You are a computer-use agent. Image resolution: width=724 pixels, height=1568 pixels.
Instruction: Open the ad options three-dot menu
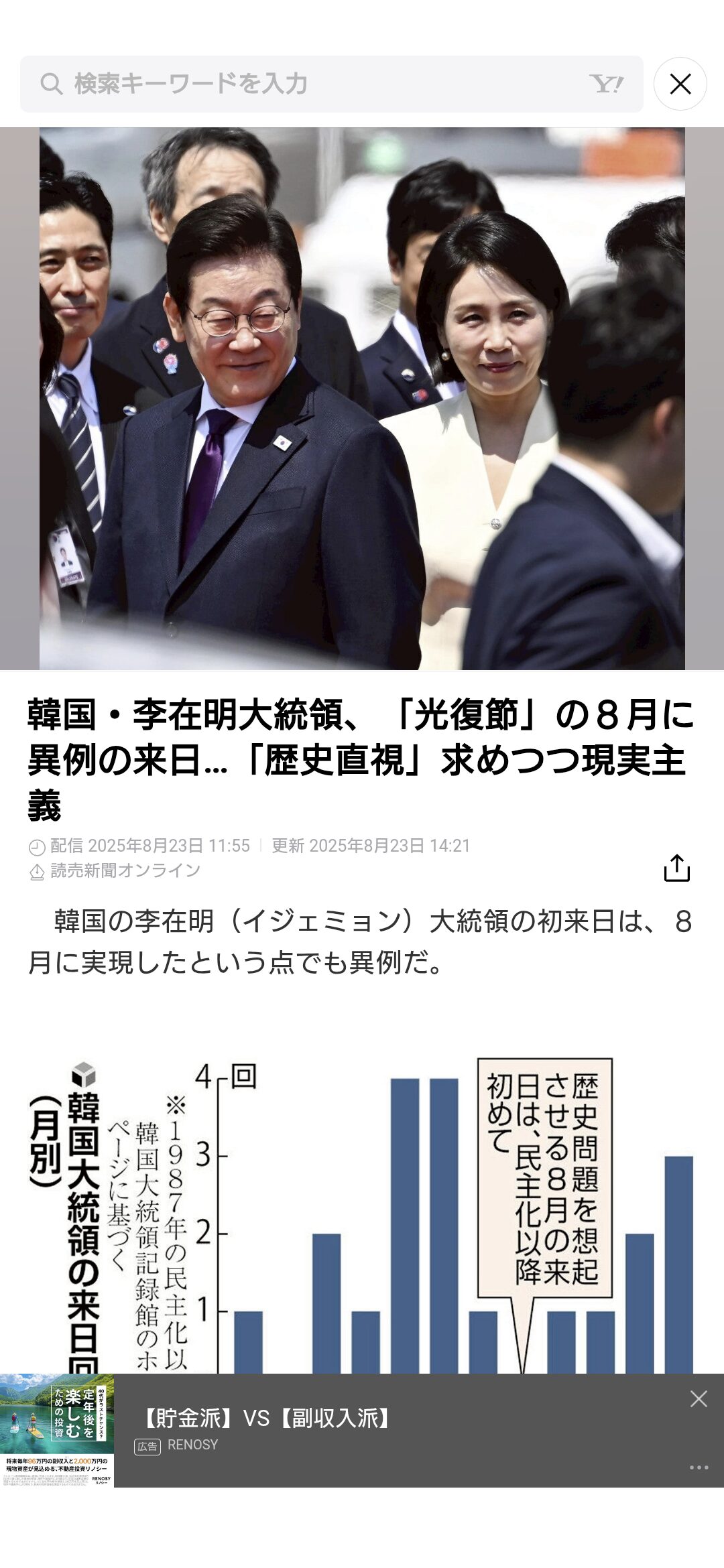pos(699,1467)
